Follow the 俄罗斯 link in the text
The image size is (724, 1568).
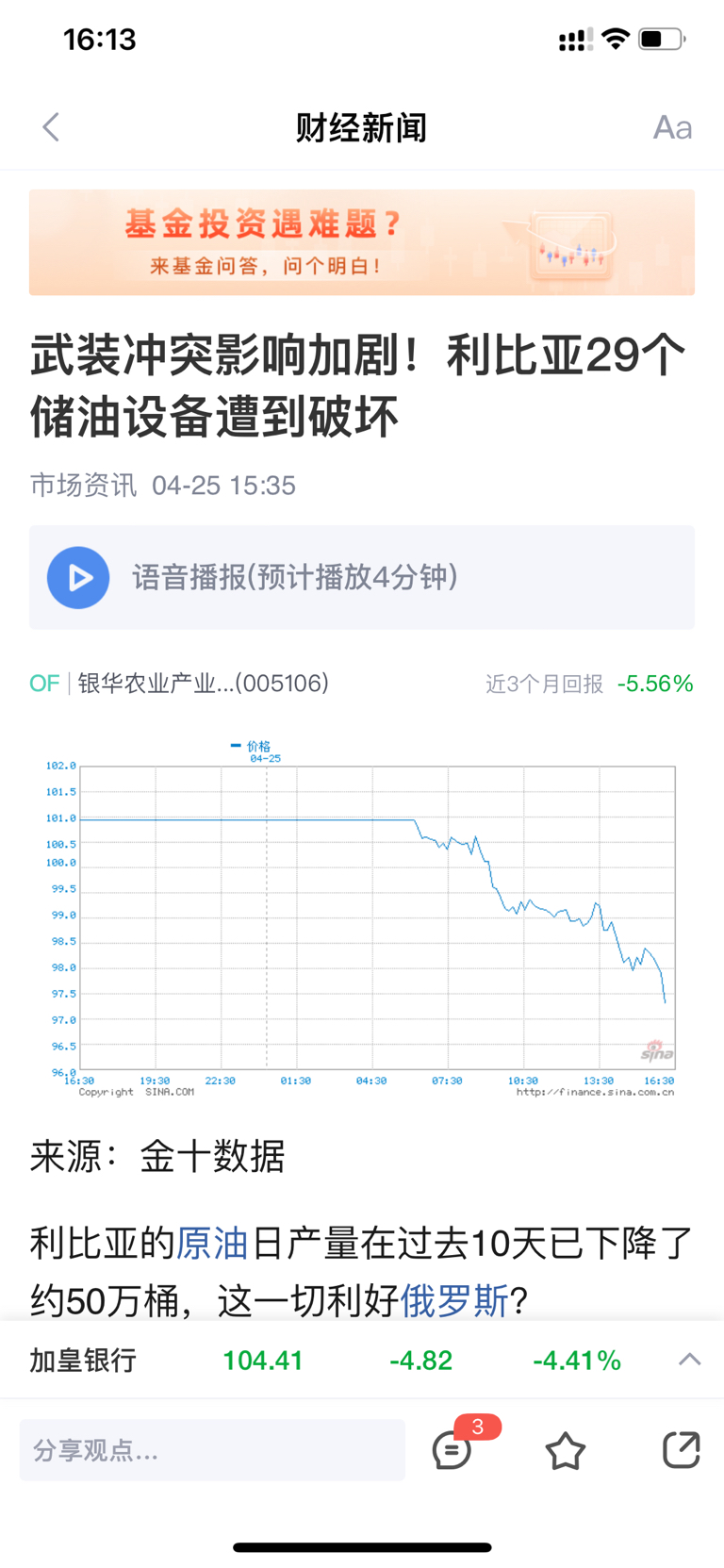tap(454, 1300)
